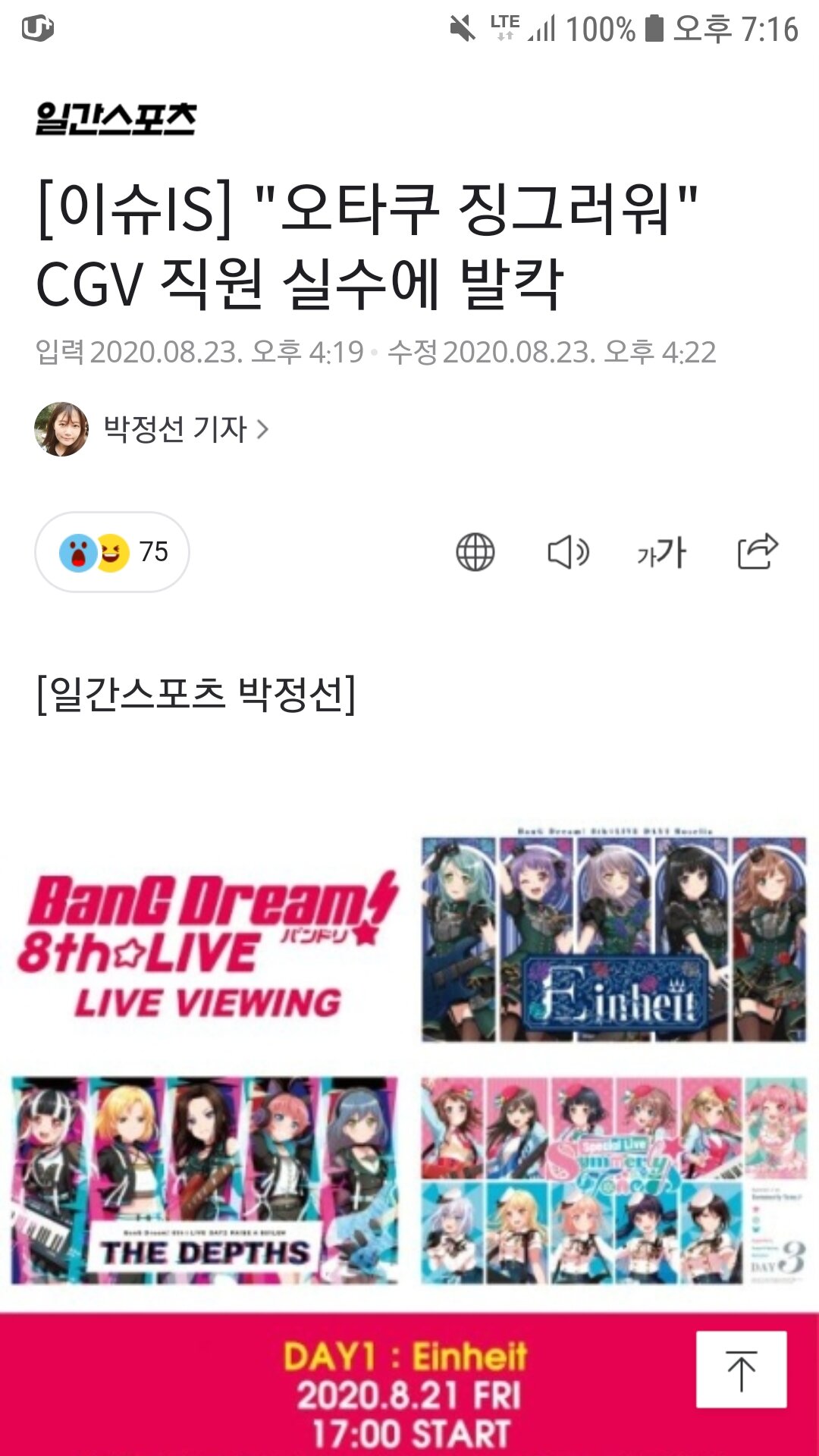Jump back to top with arrow button
The image size is (819, 1456).
coord(741,1370)
